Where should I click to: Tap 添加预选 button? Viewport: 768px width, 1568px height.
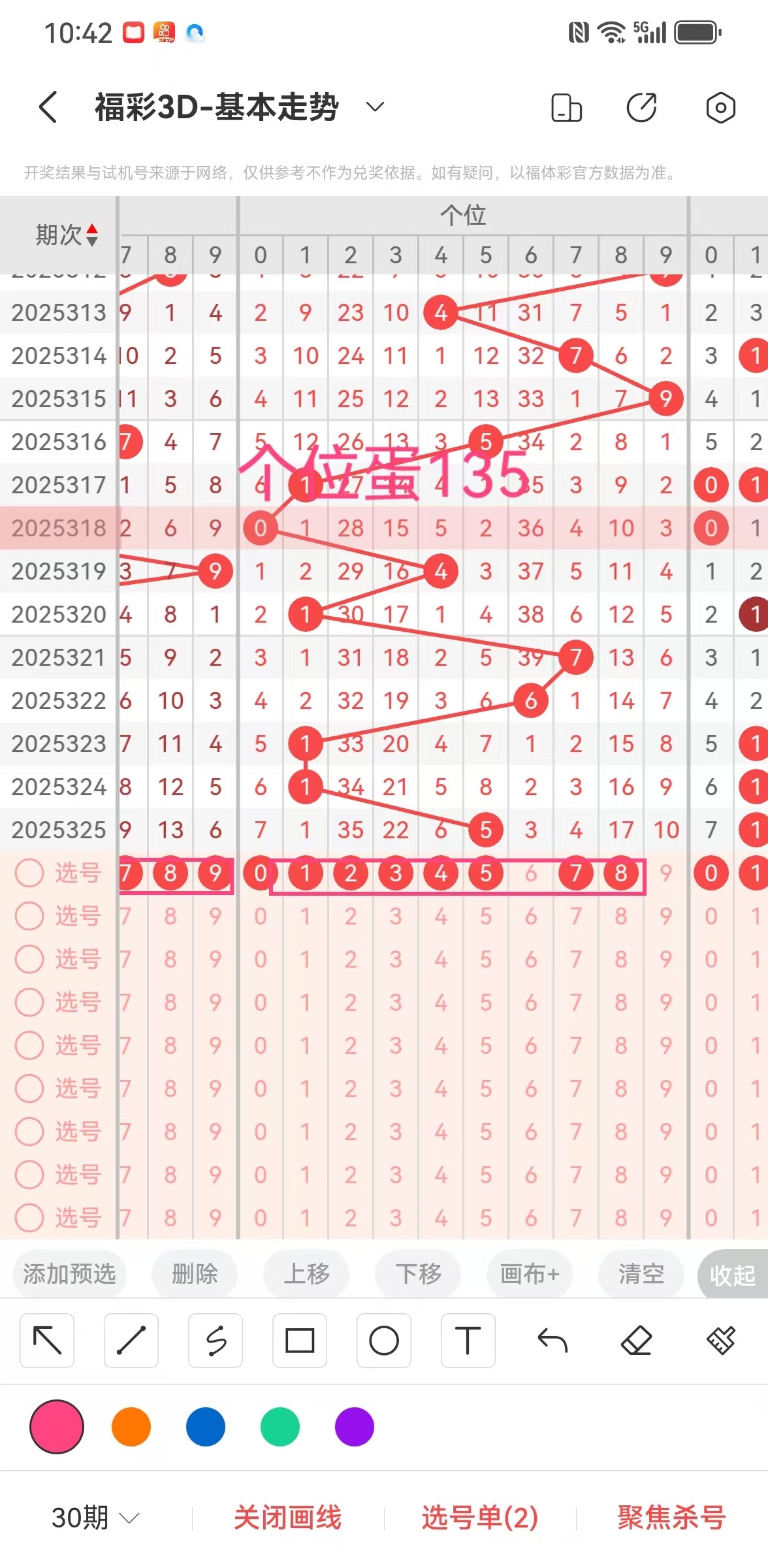69,1274
